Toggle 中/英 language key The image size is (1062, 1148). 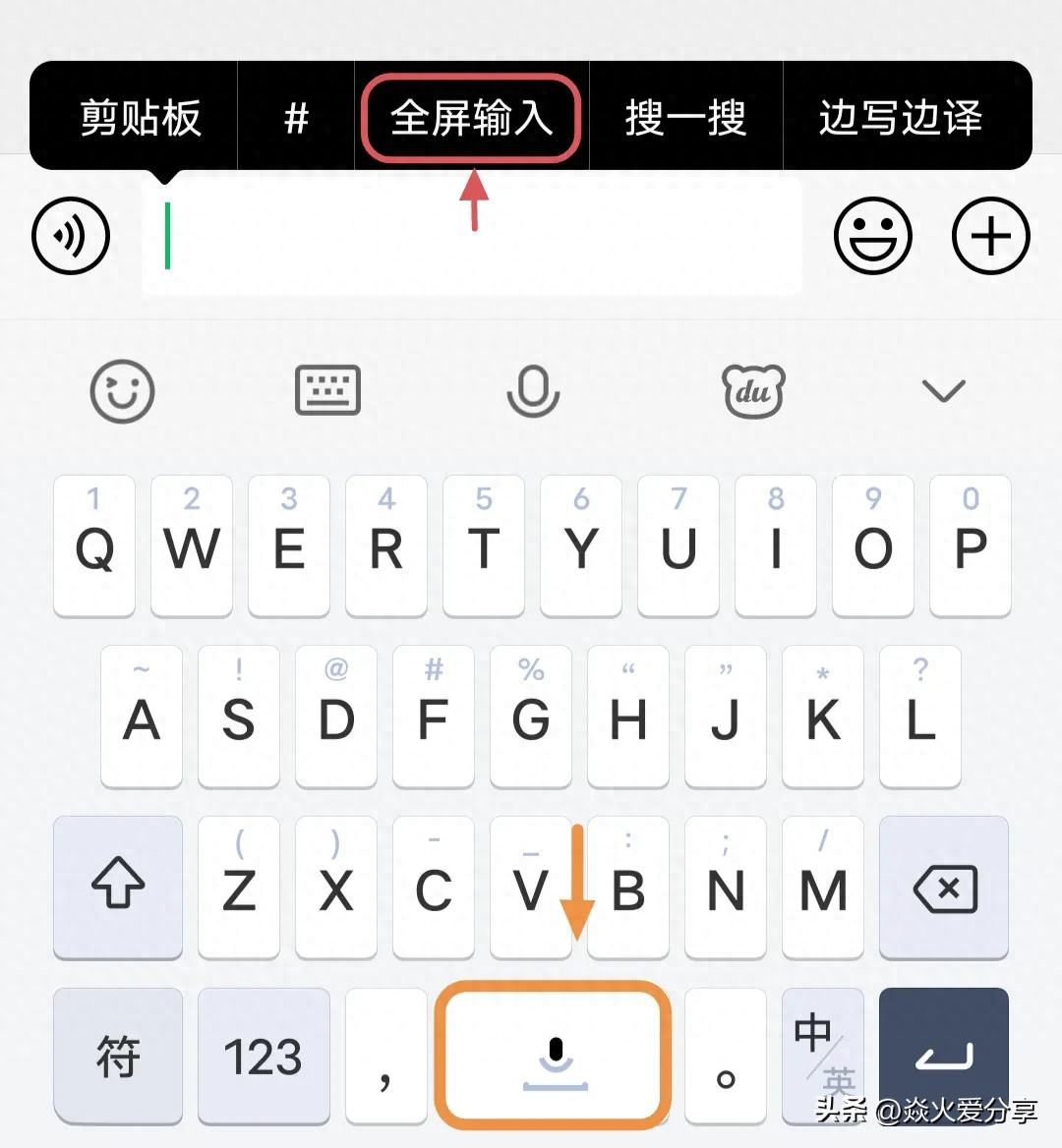tap(823, 1055)
